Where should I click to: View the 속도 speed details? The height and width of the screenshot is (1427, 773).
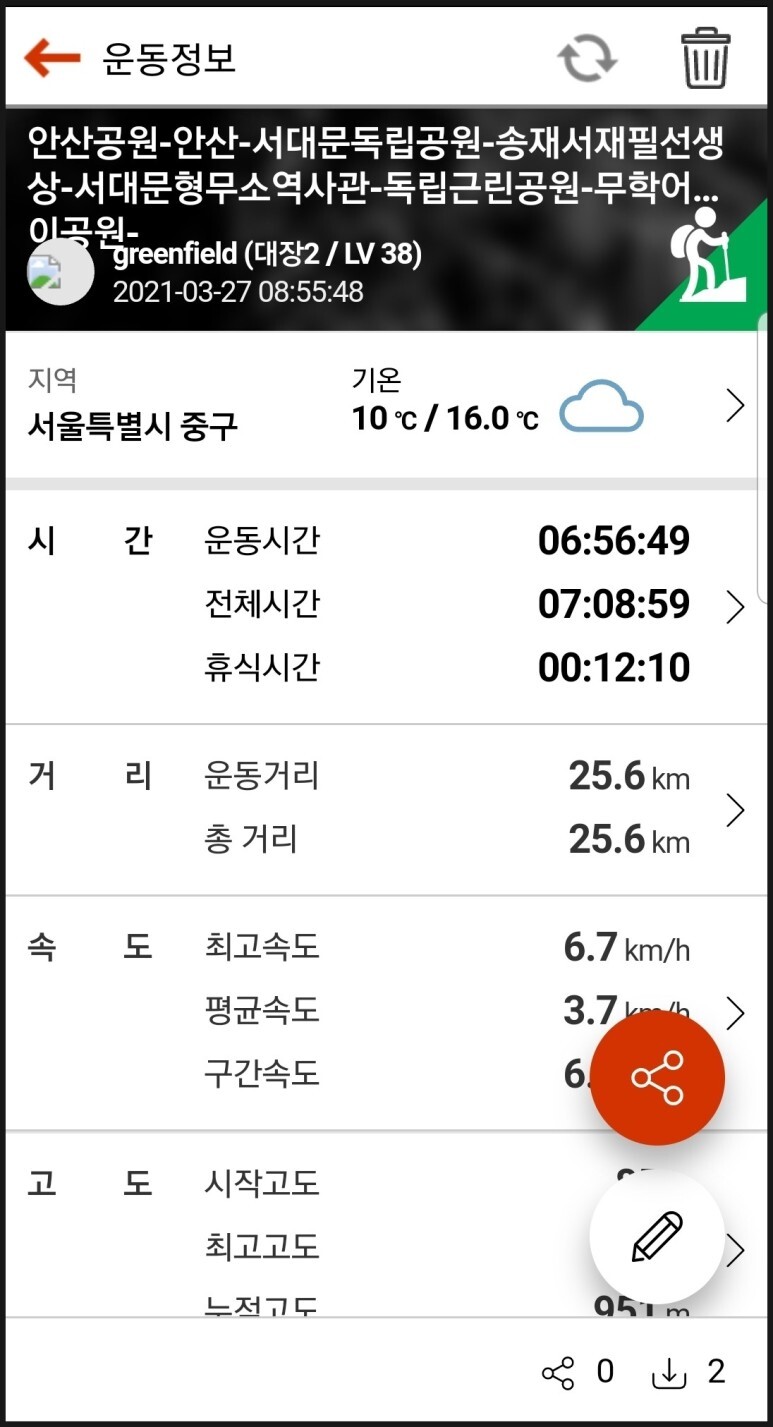[737, 1012]
